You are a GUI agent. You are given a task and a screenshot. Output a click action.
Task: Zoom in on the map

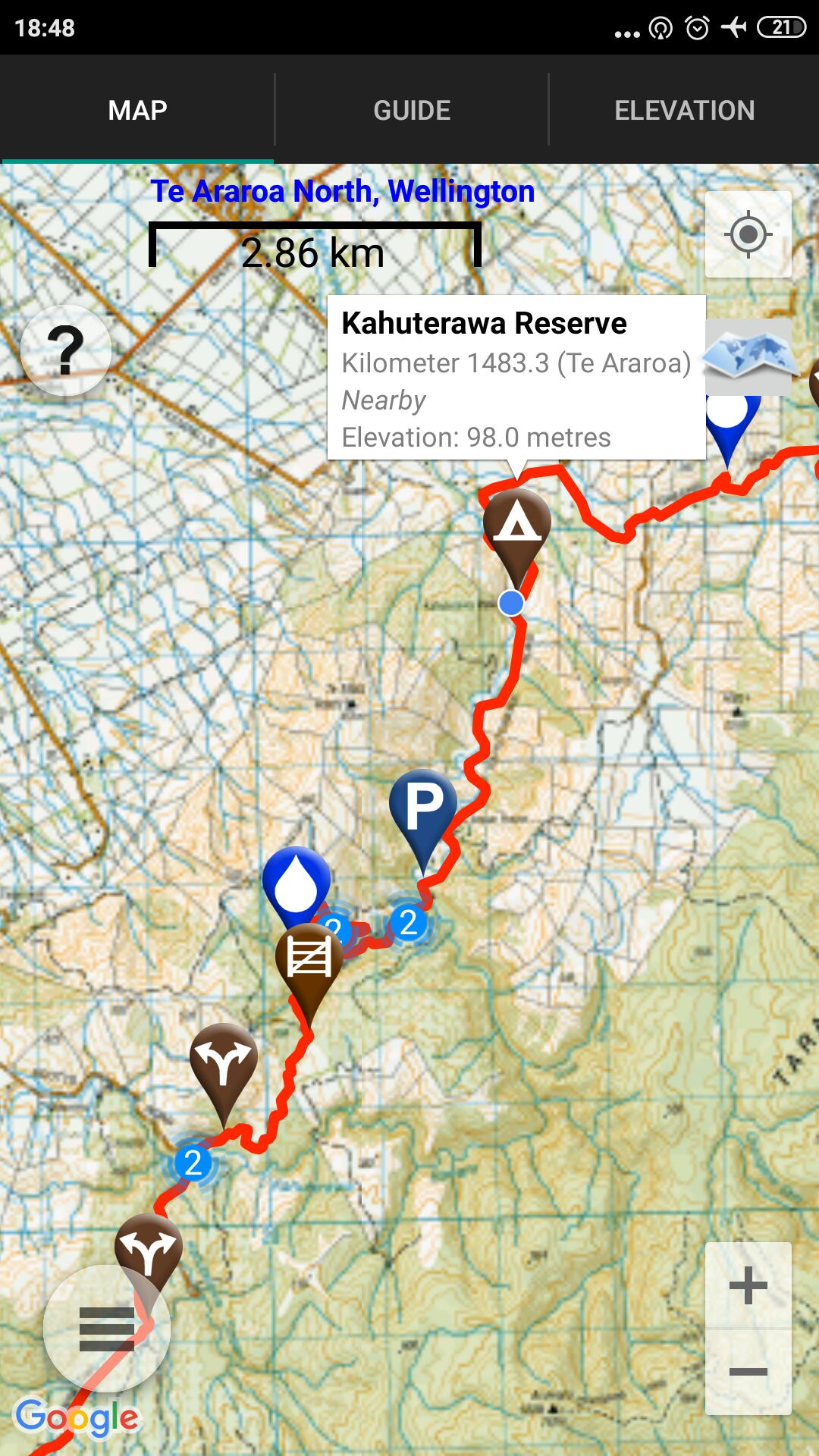click(748, 1286)
